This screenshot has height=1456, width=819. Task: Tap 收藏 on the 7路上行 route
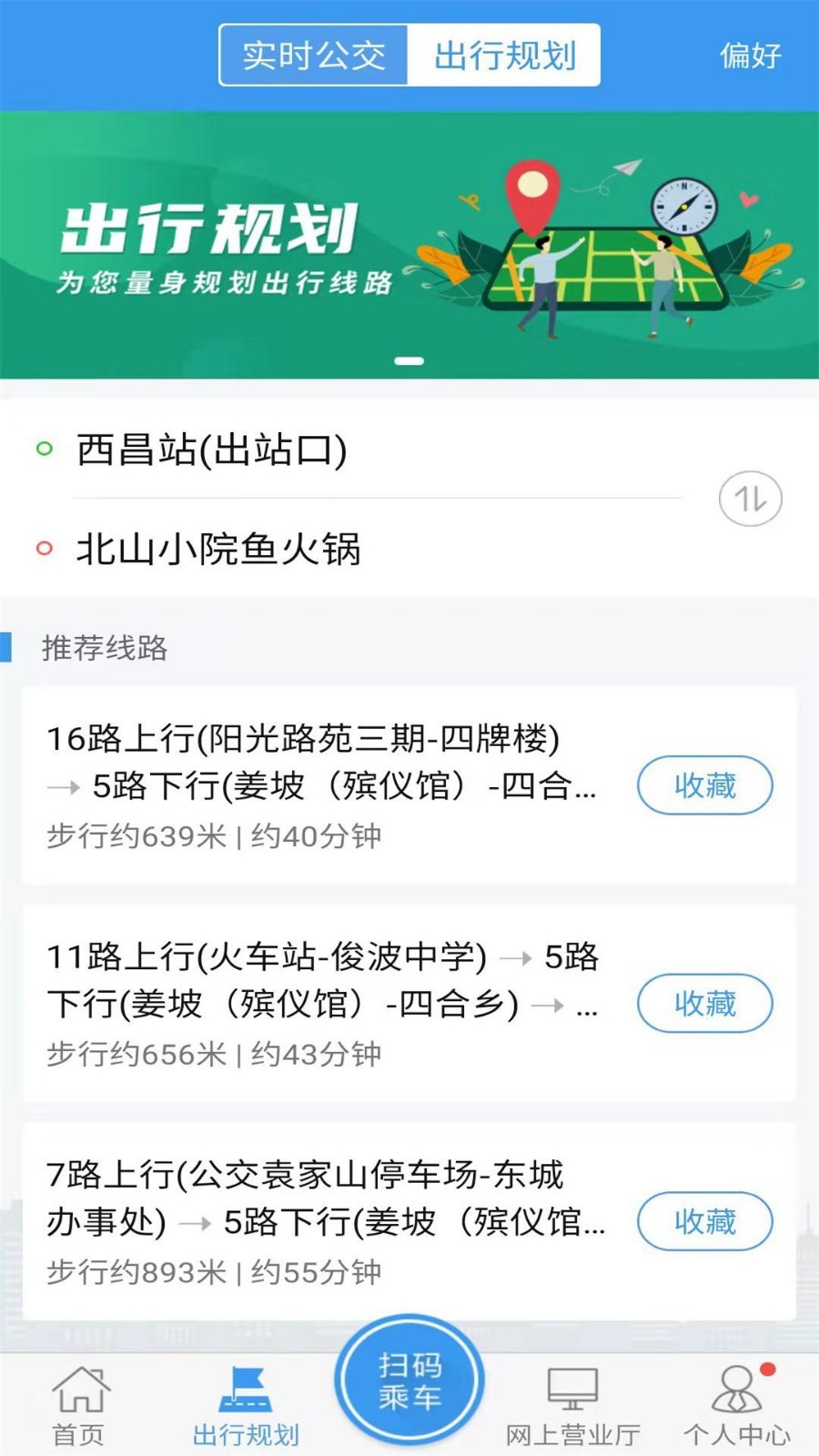coord(704,1220)
